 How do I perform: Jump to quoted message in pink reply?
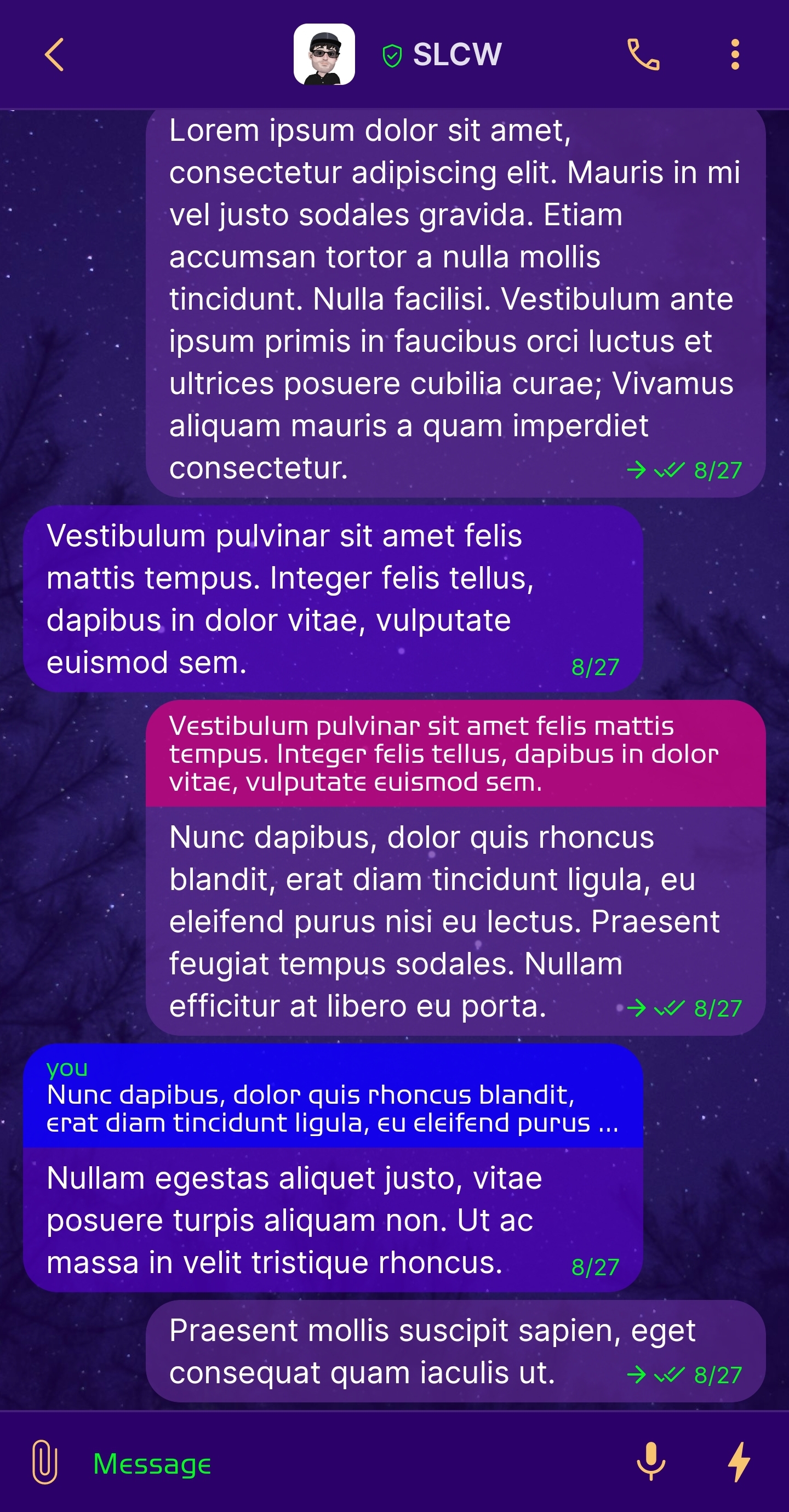[x=455, y=754]
